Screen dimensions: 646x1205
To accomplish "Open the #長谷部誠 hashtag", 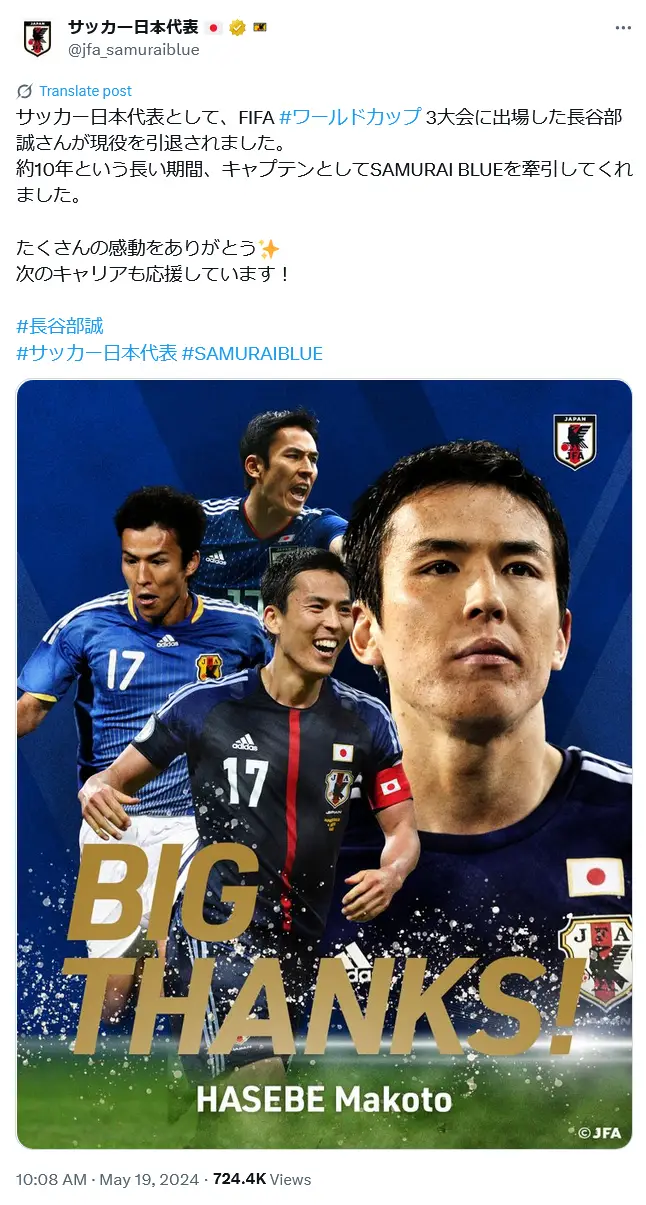I will tap(60, 326).
